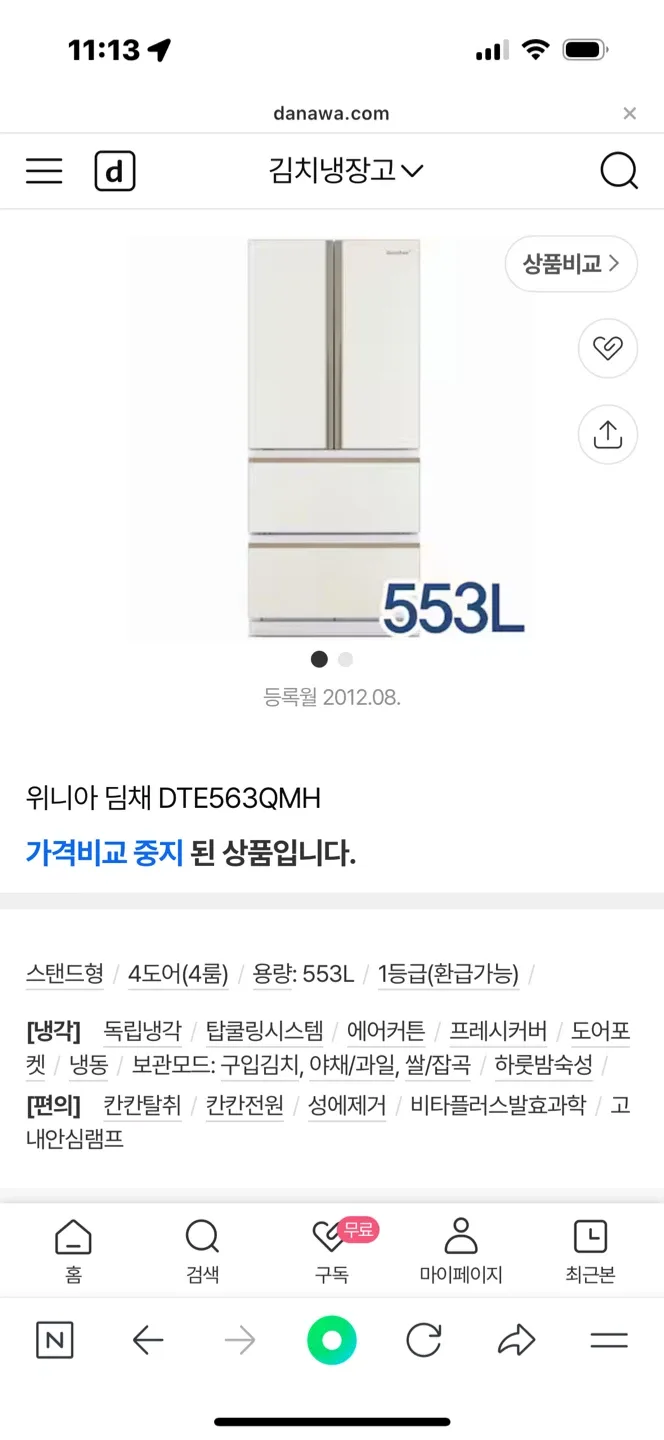
Task: Go back using the browser back arrow
Action: click(148, 1341)
